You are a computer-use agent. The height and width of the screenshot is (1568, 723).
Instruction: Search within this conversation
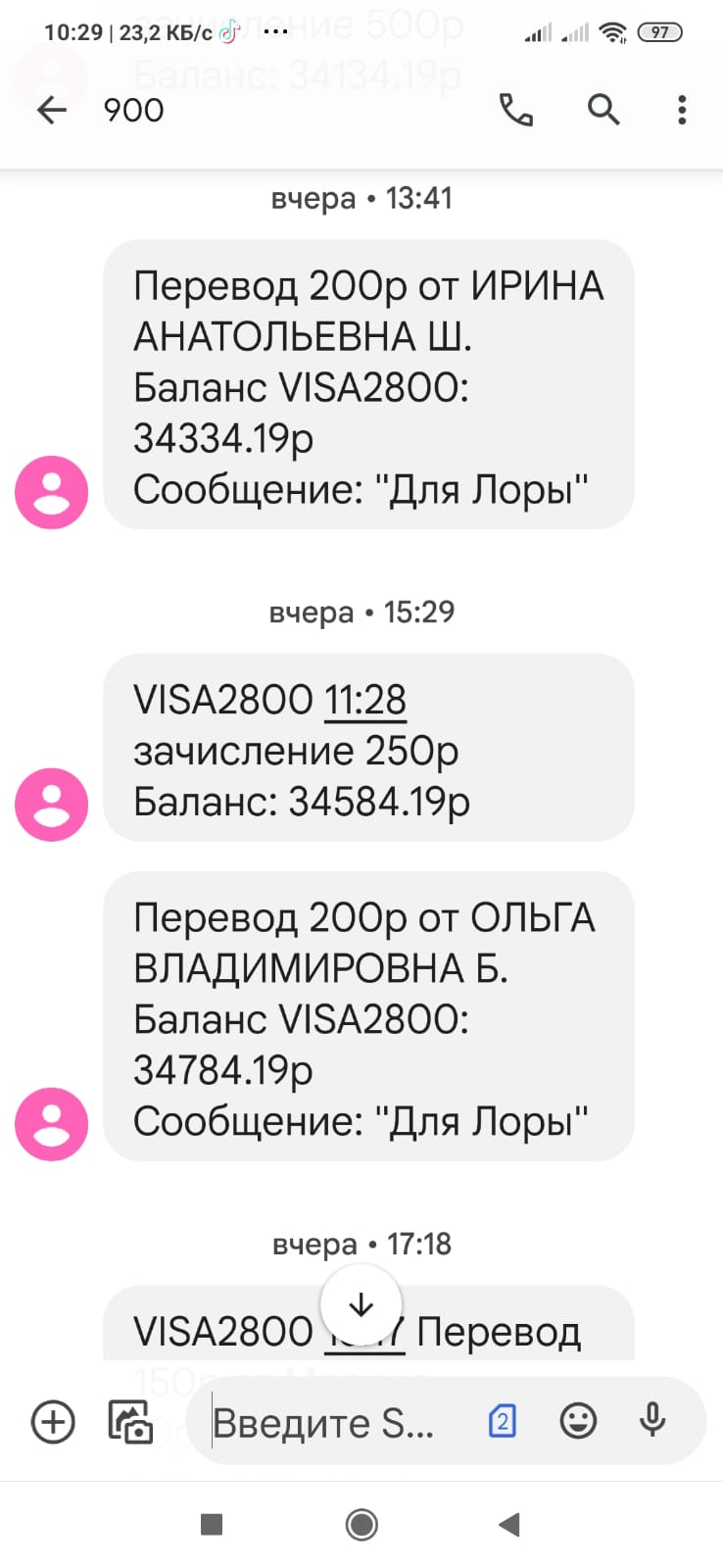coord(603,110)
